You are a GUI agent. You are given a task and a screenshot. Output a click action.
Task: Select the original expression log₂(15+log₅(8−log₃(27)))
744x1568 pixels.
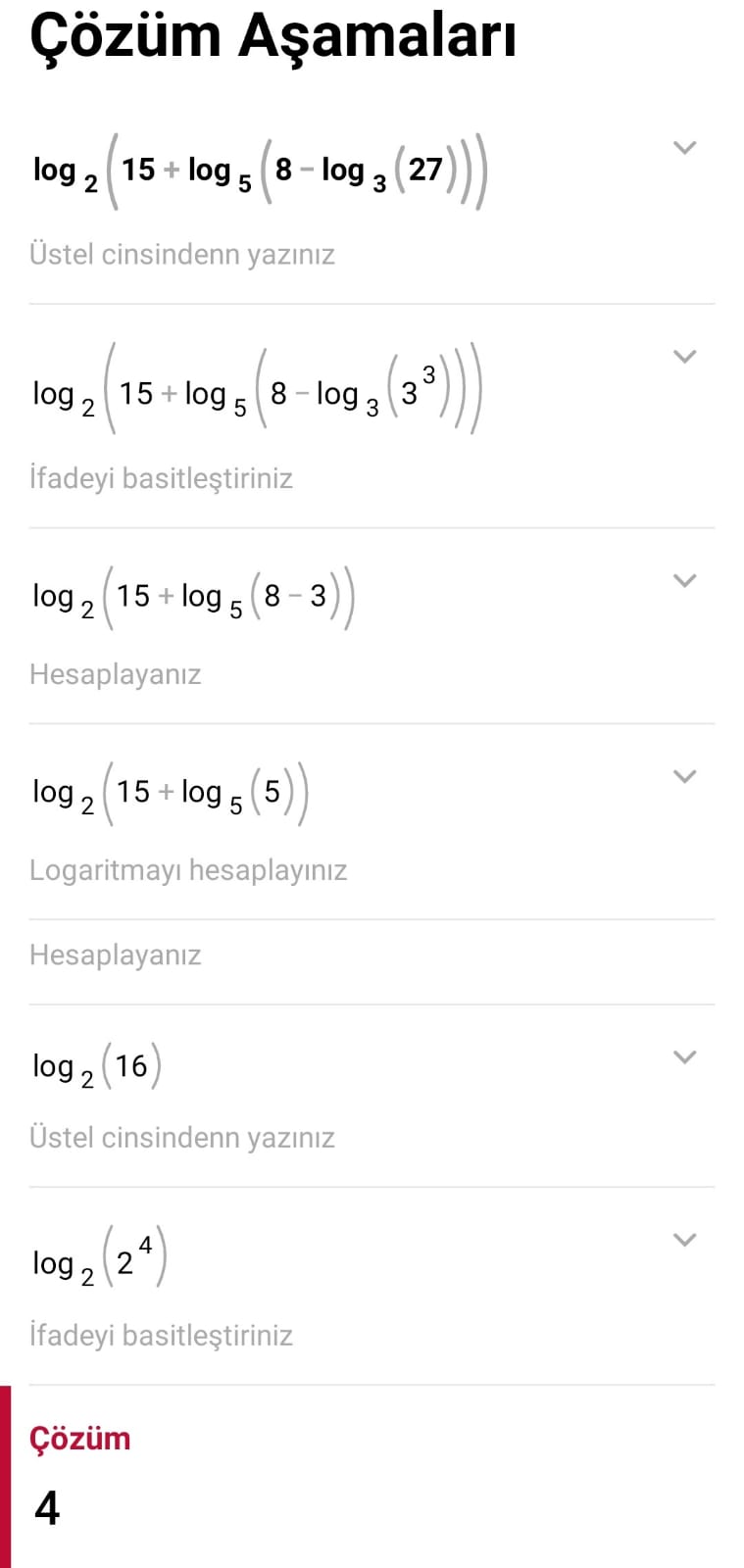point(260,169)
